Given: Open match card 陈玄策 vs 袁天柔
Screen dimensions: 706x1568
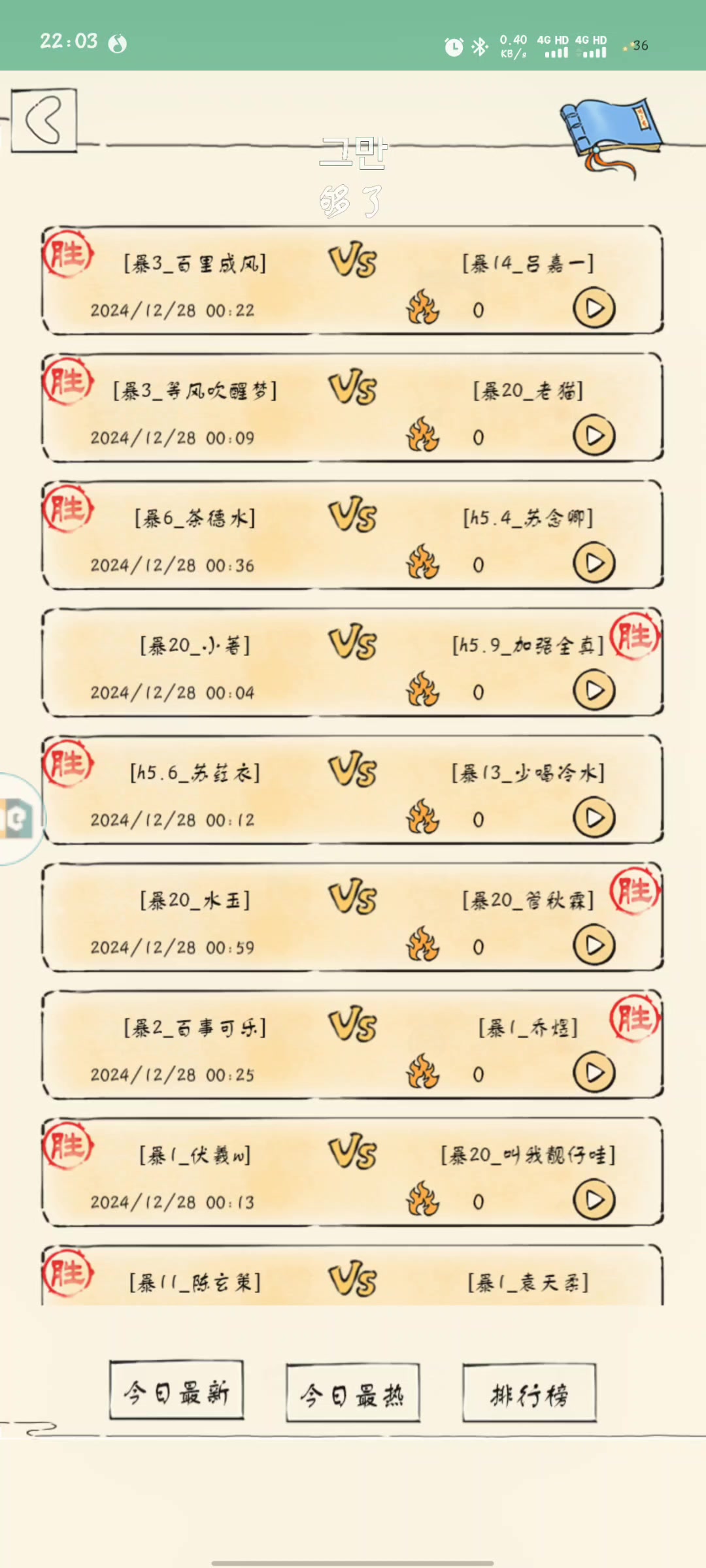Looking at the screenshot, I should coord(353,1279).
